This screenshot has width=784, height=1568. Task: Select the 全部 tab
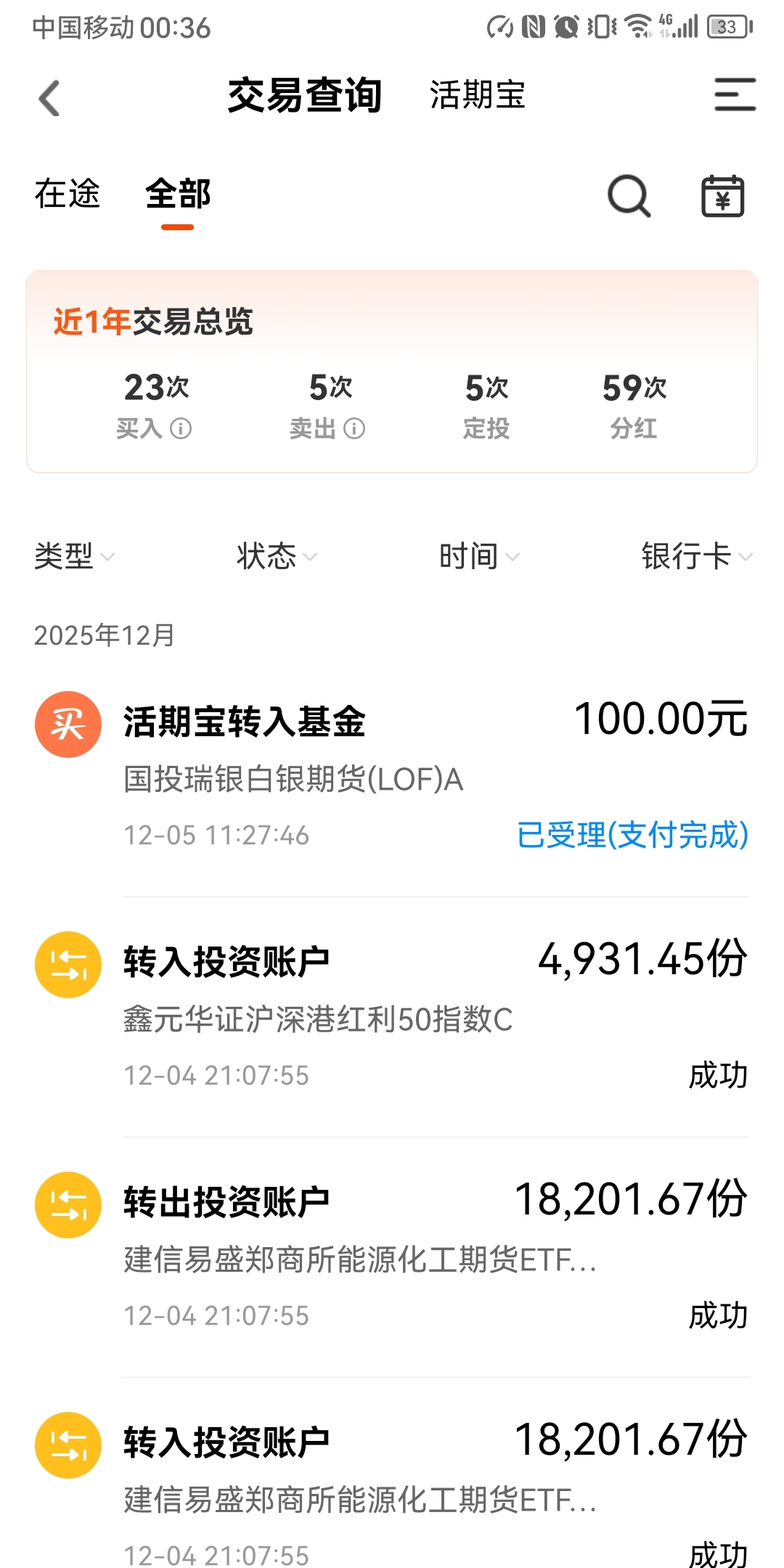tap(177, 195)
